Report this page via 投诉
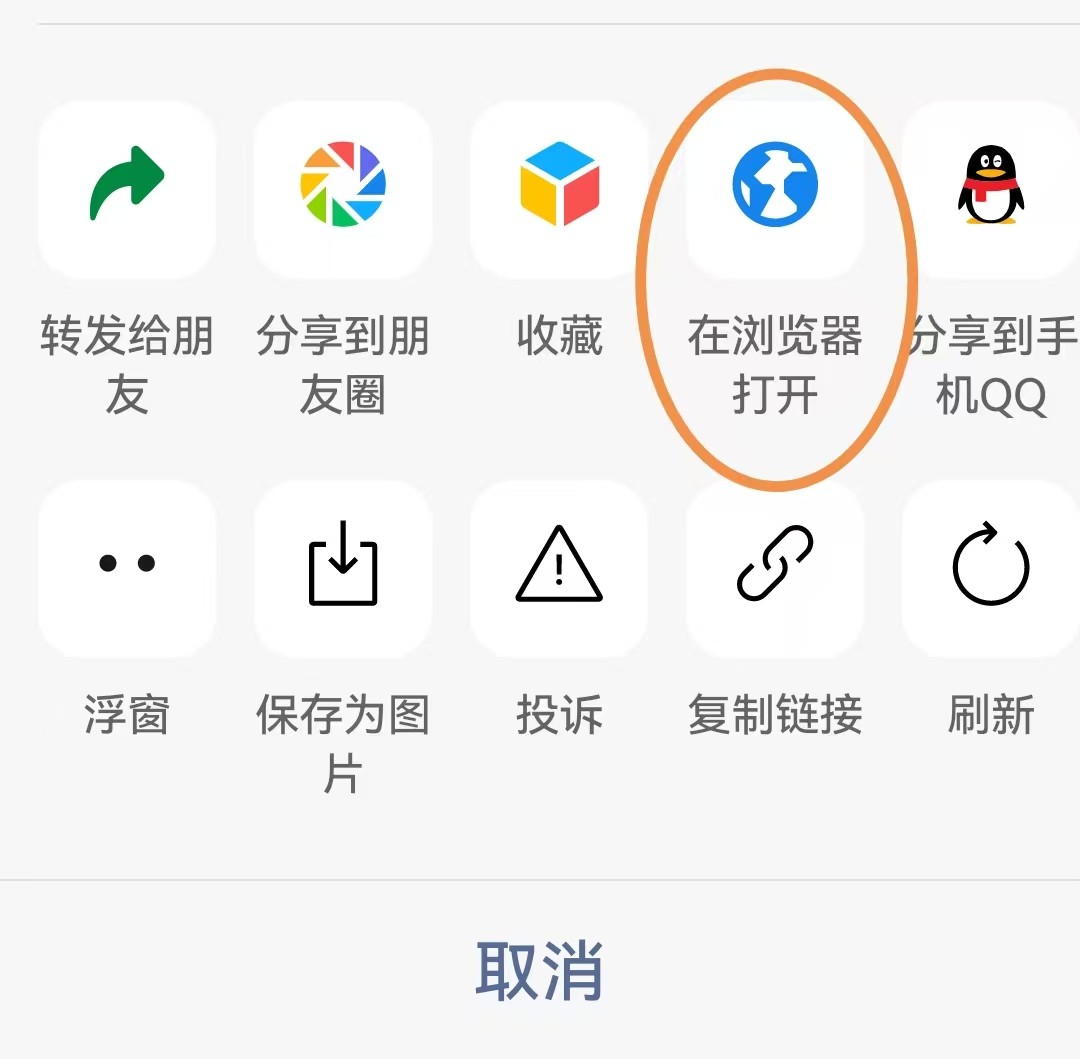Viewport: 1080px width, 1059px height. [x=559, y=566]
